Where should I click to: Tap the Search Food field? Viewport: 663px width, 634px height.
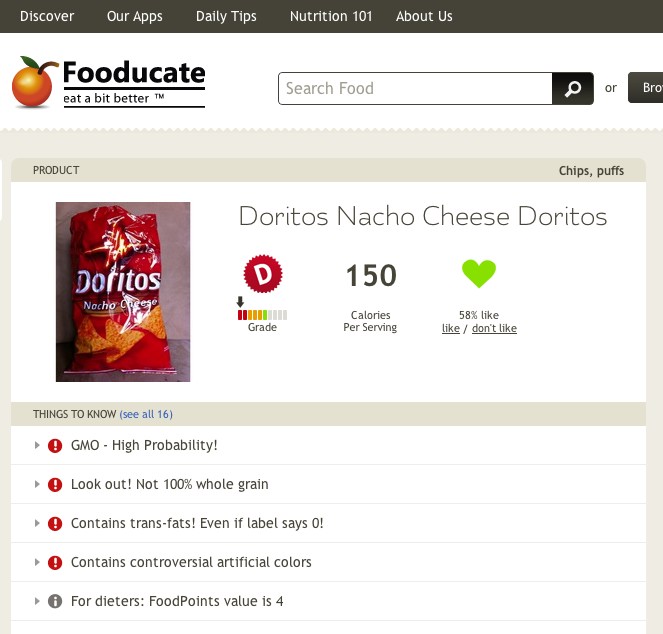[415, 88]
